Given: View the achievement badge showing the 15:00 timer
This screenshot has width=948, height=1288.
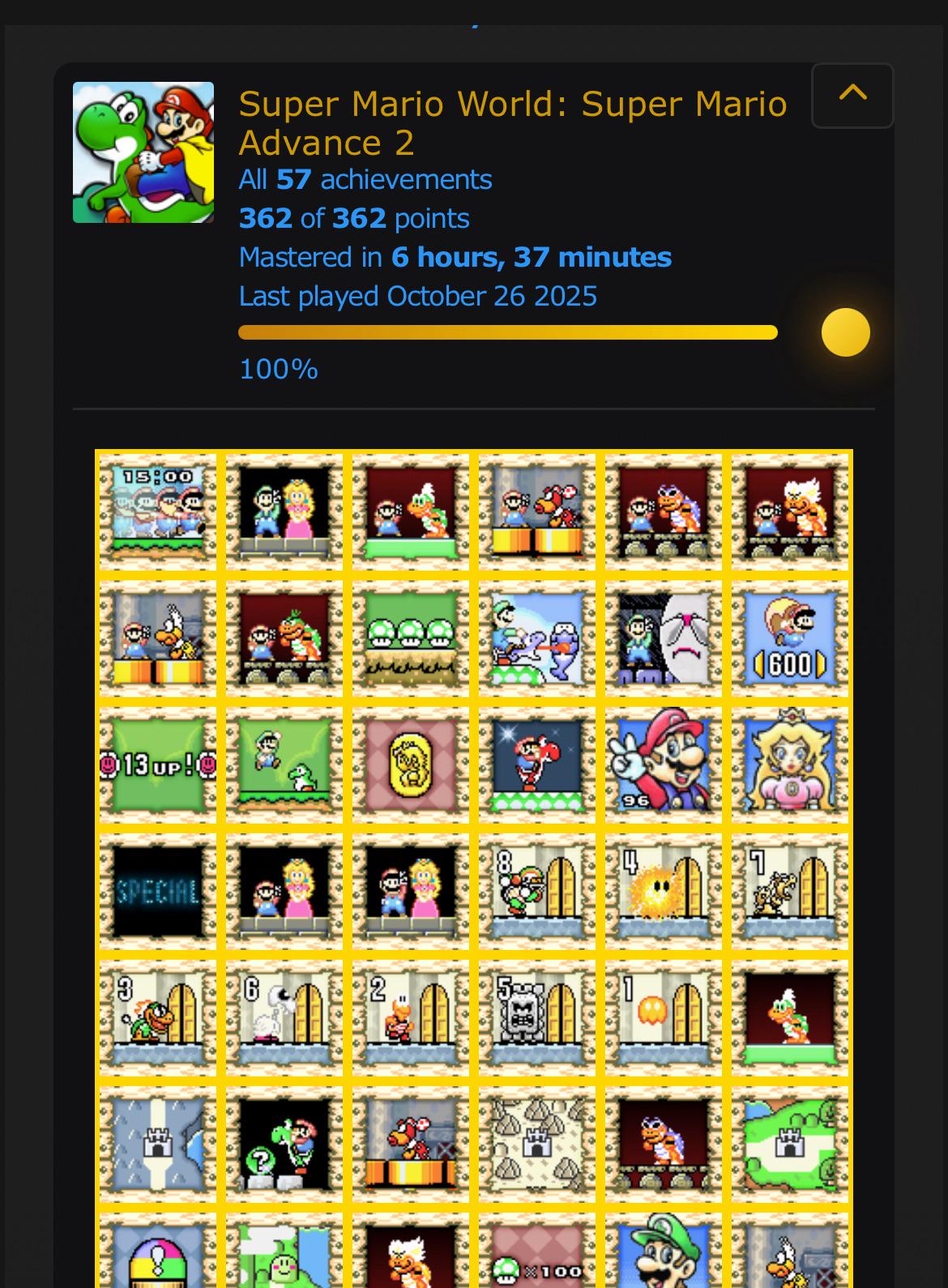Looking at the screenshot, I should point(158,512).
